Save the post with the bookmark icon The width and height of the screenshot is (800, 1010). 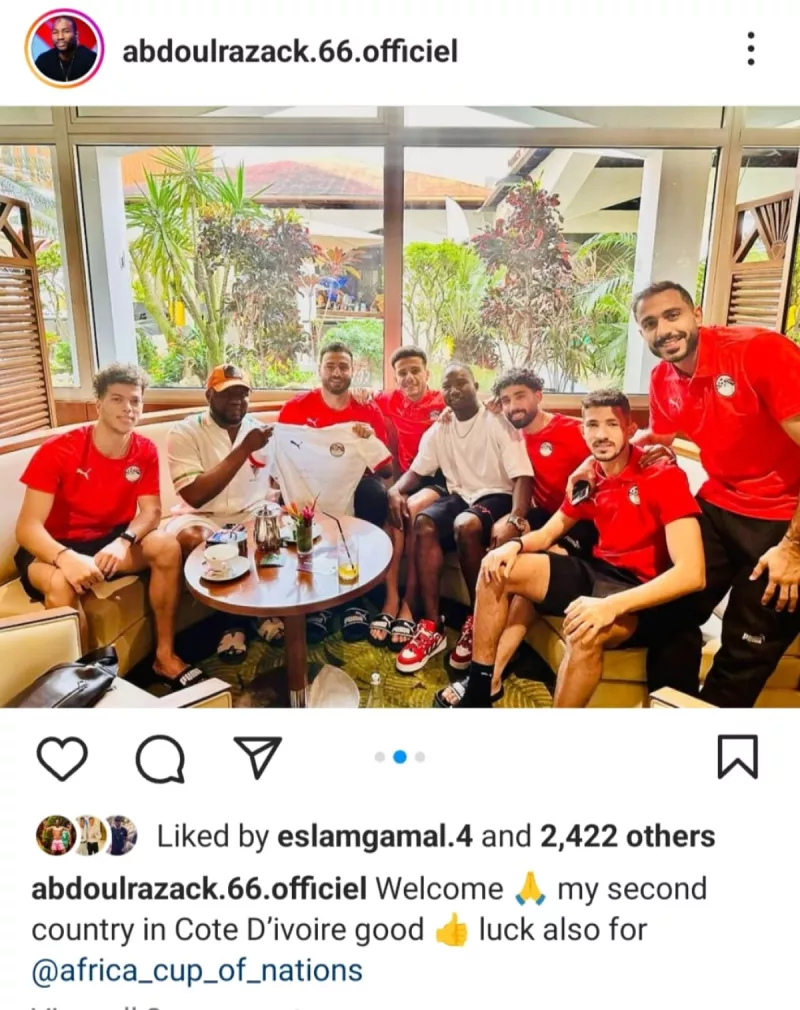pyautogui.click(x=737, y=757)
